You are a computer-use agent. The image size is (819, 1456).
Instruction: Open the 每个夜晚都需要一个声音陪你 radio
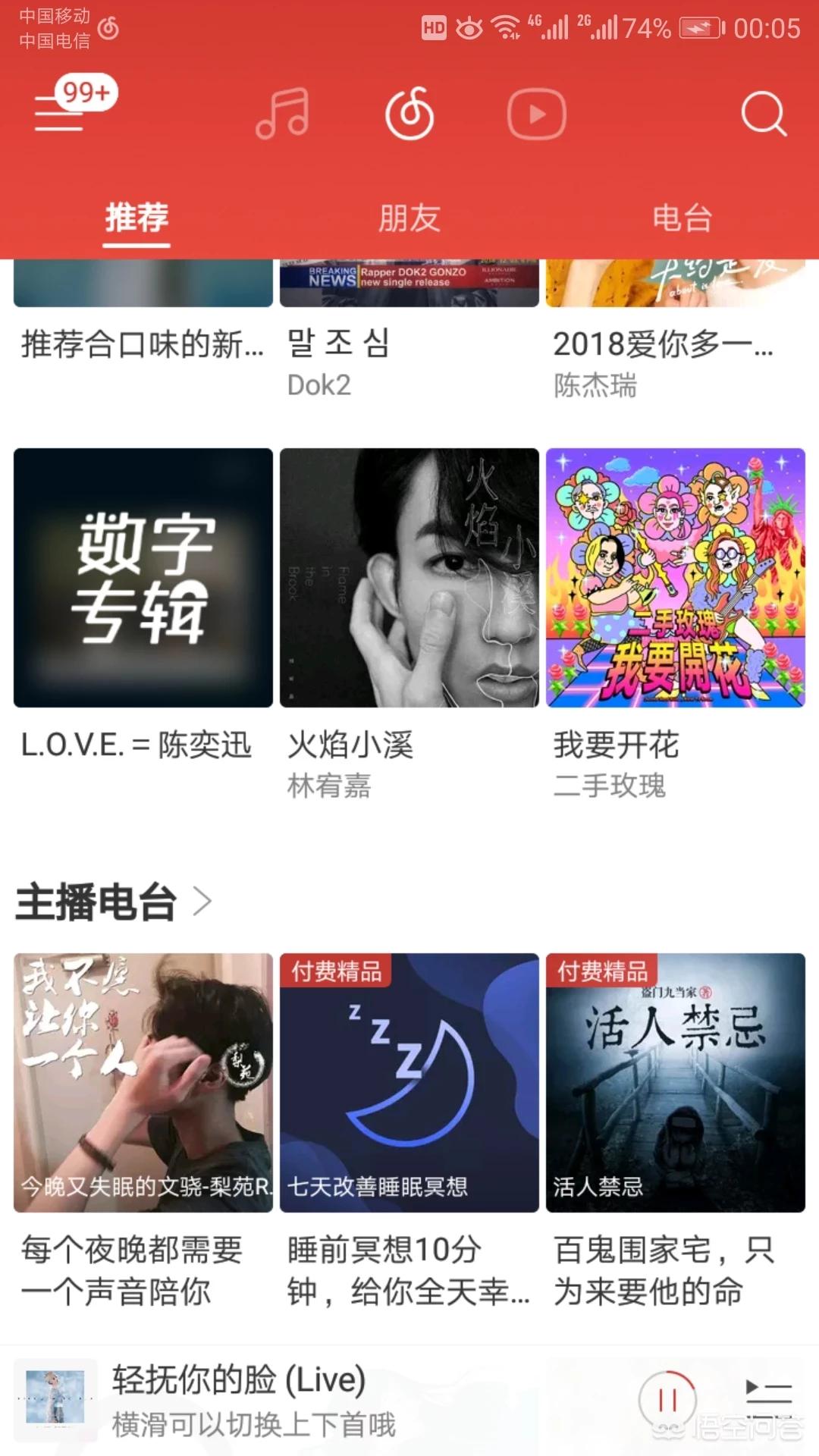(143, 1083)
